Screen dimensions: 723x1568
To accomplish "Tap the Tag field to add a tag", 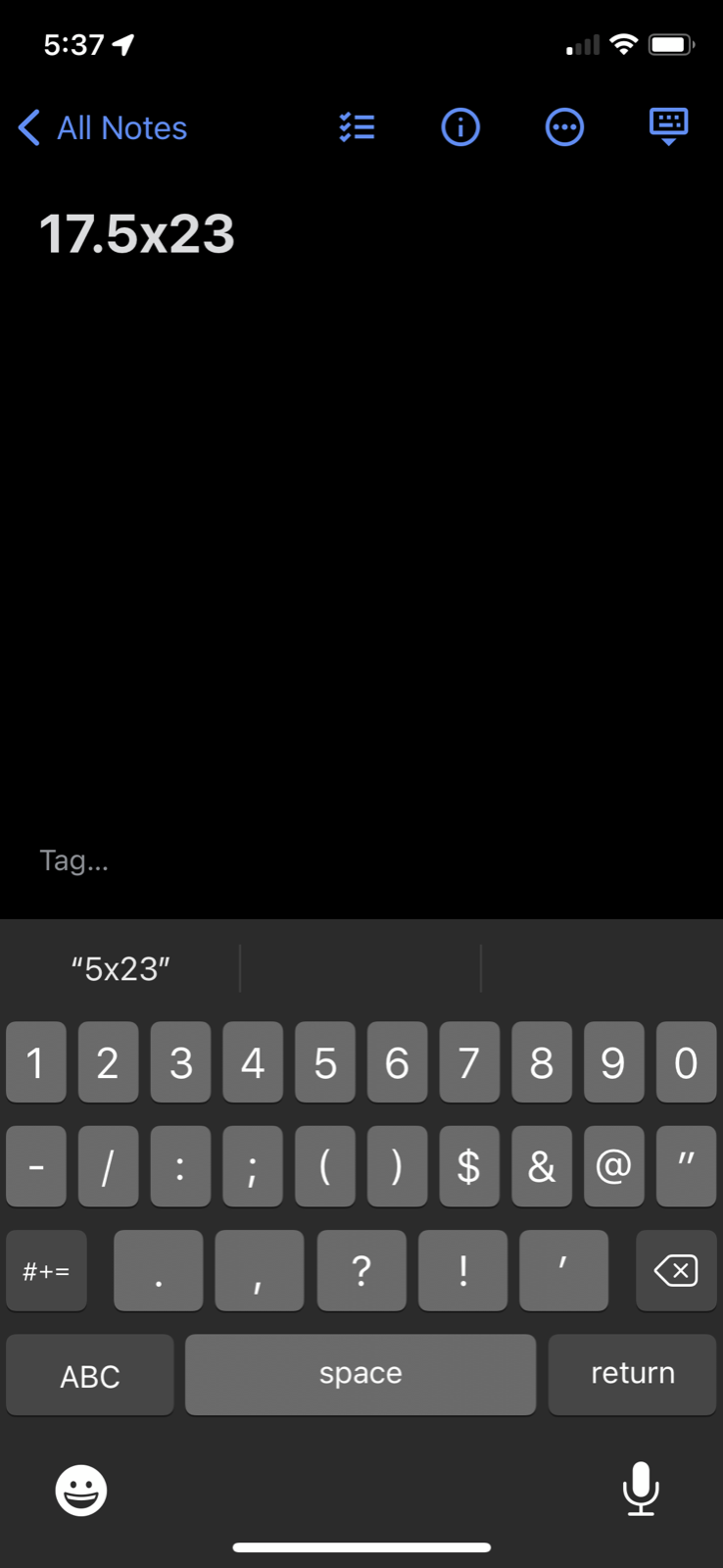I will [x=74, y=860].
